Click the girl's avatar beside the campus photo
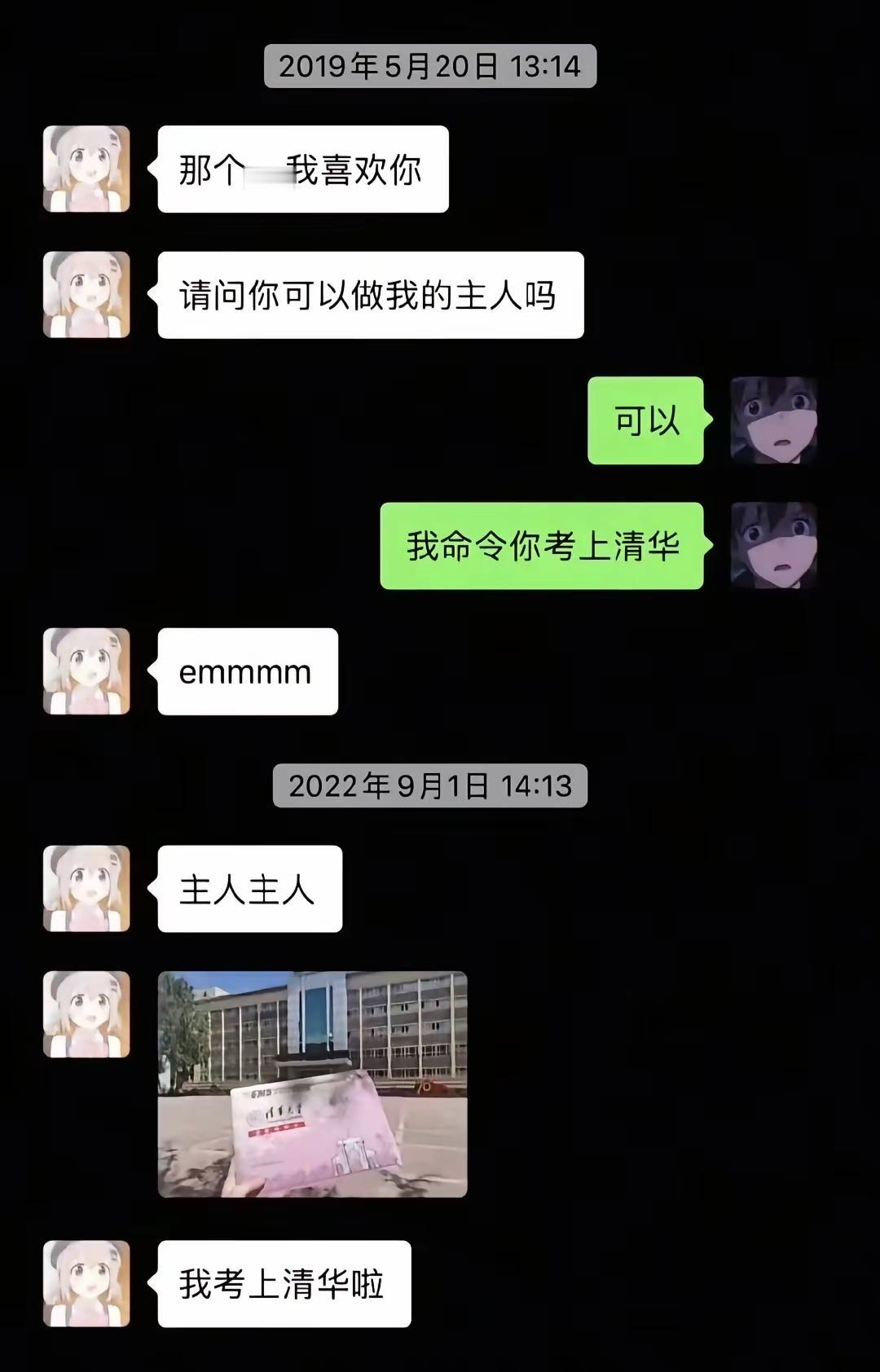Image resolution: width=880 pixels, height=1372 pixels. pos(88,1014)
